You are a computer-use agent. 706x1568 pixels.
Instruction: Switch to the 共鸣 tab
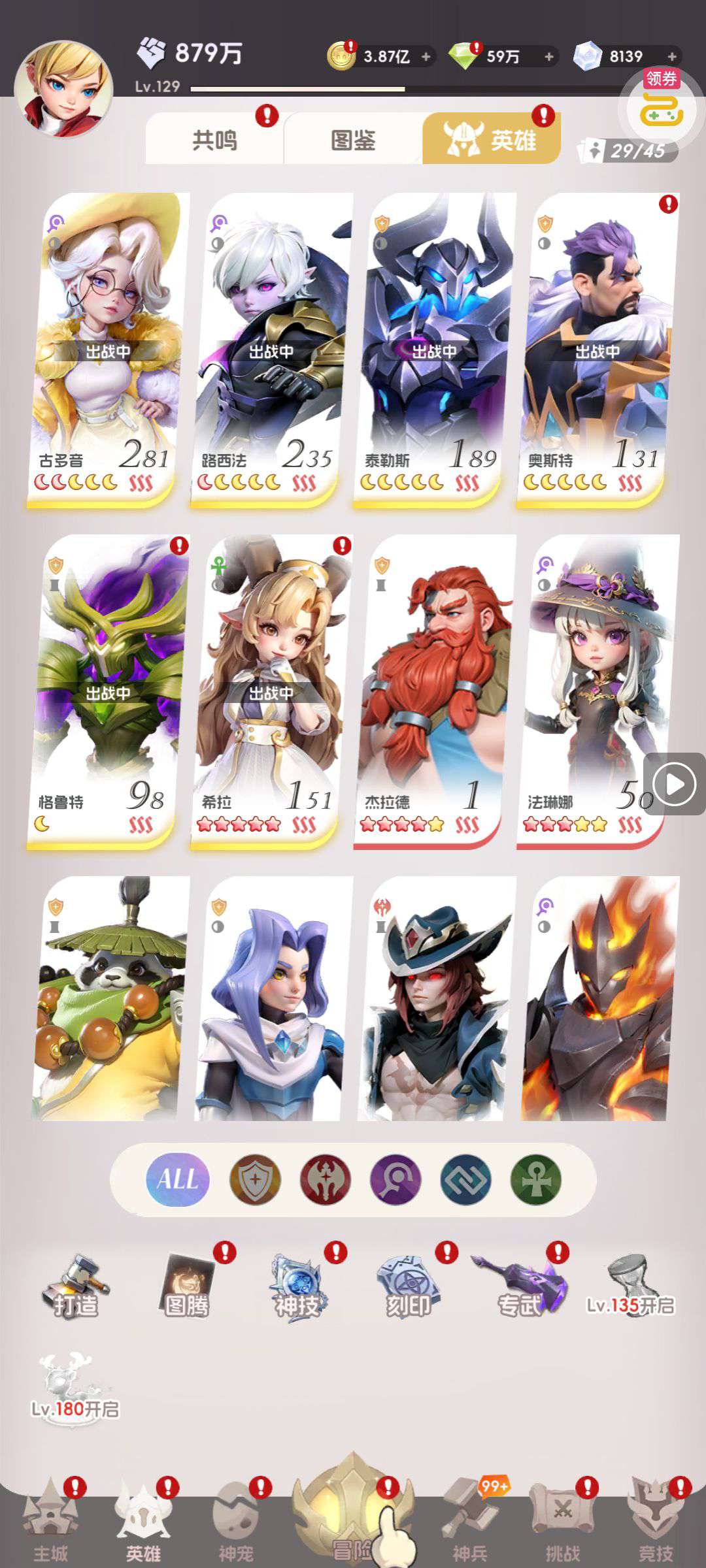tap(214, 140)
